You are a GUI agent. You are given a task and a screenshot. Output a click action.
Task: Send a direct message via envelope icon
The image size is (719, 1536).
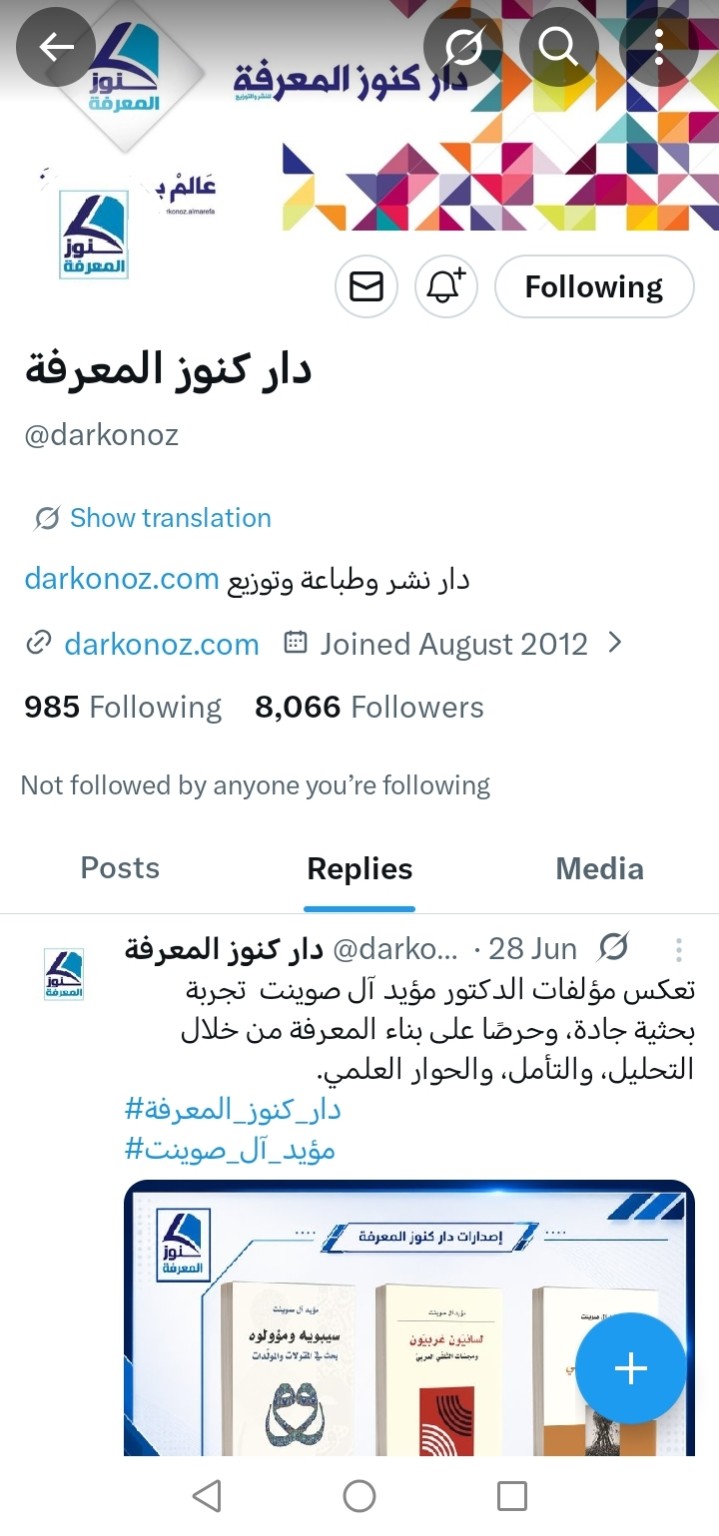point(366,287)
